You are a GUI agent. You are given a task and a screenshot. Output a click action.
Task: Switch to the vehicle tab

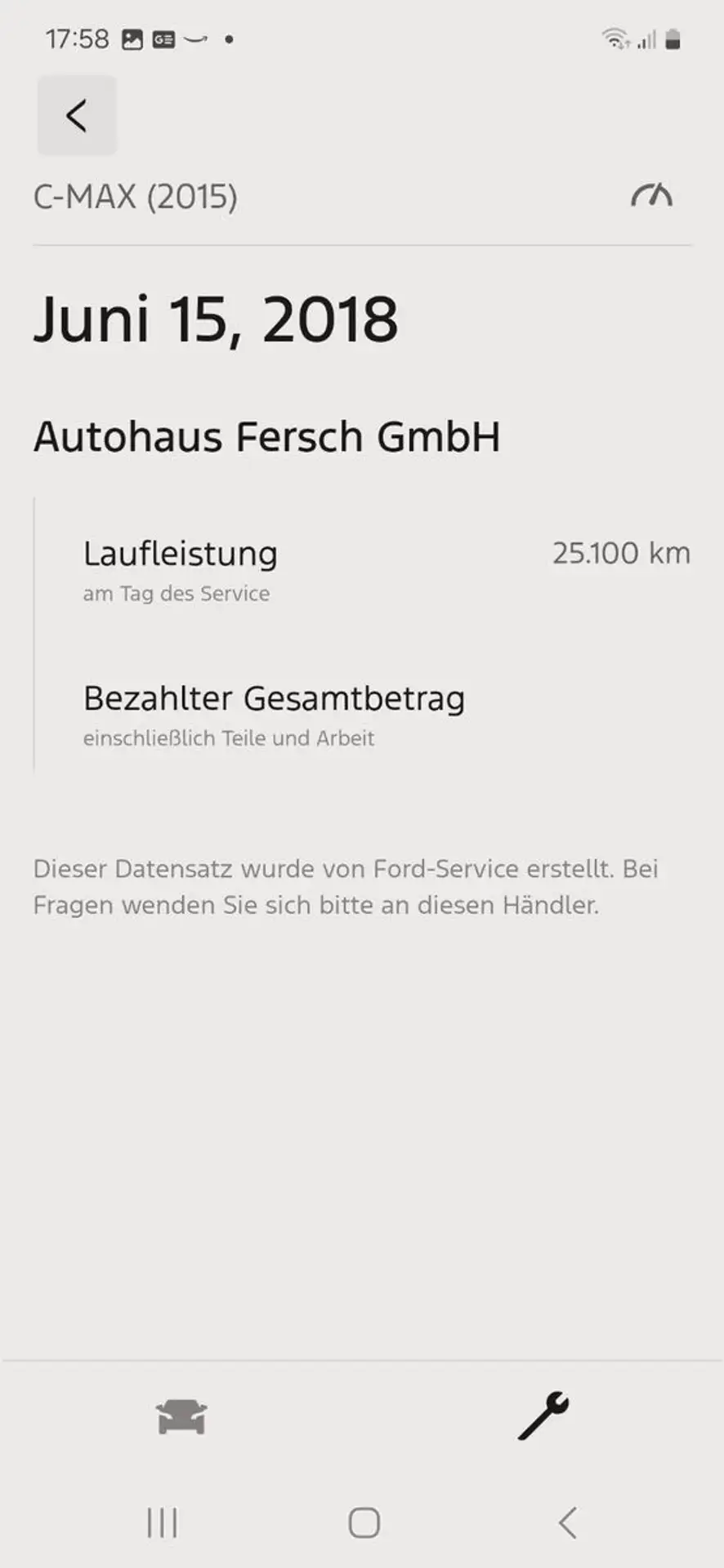[x=181, y=1416]
